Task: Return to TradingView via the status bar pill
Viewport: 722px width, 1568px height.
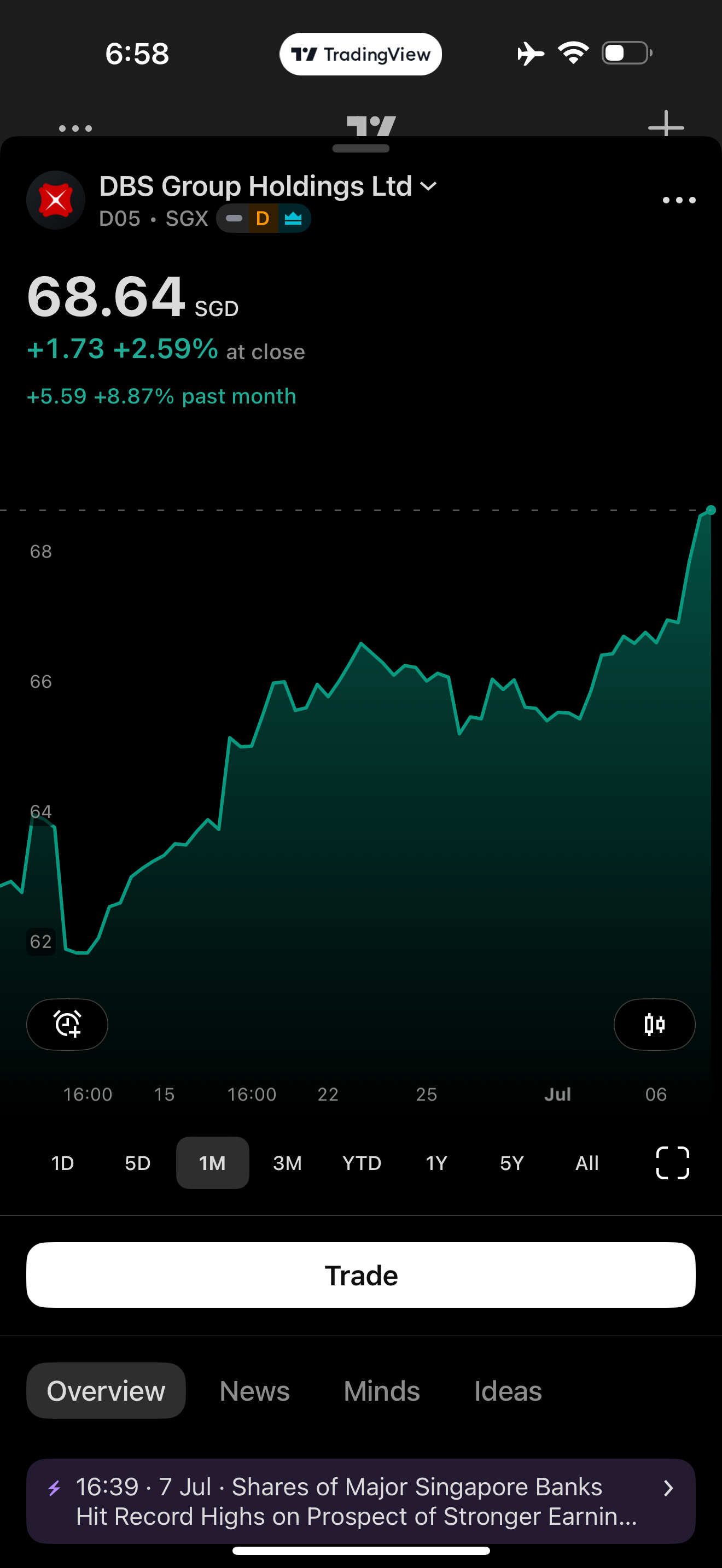Action: pyautogui.click(x=361, y=54)
